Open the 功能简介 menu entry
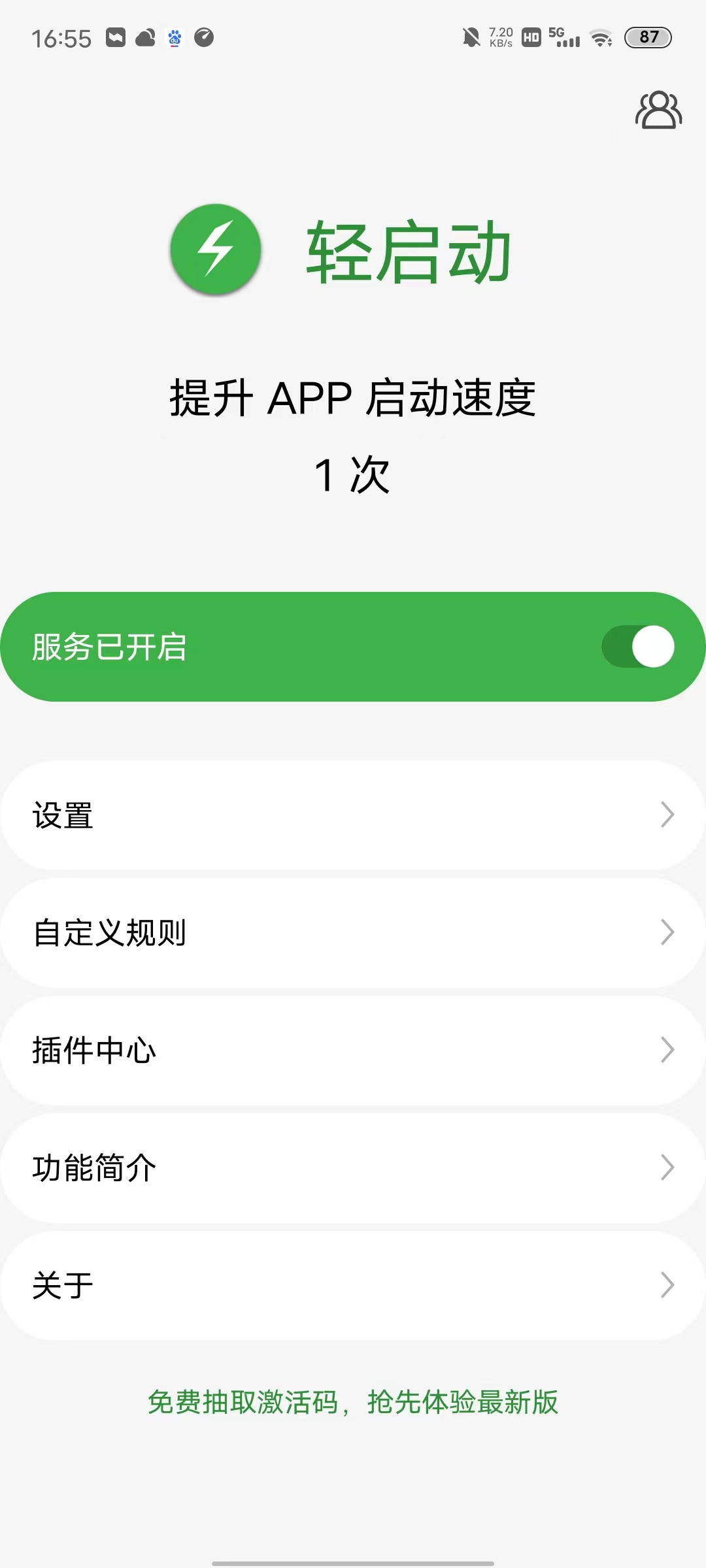706x1568 pixels. (353, 1168)
